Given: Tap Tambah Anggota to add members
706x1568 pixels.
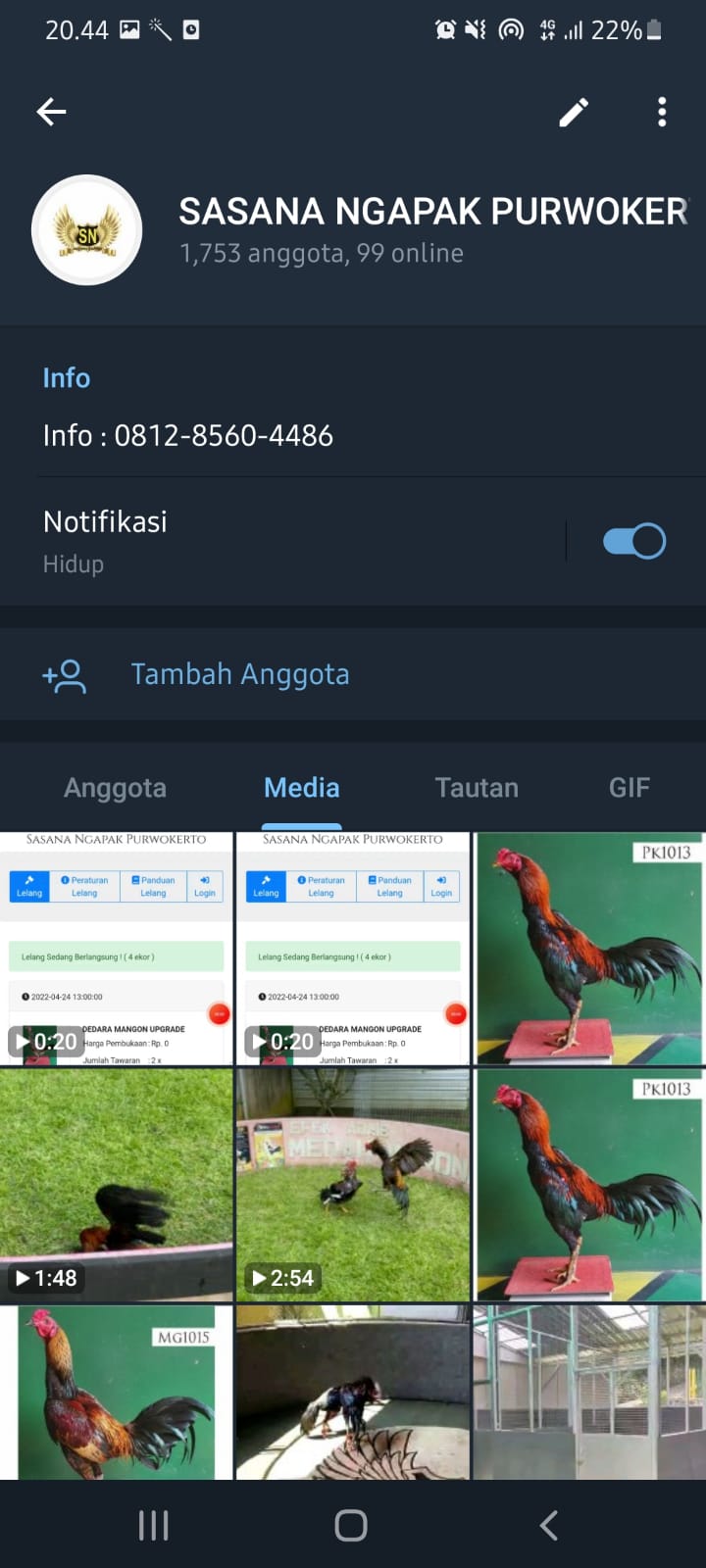Looking at the screenshot, I should tap(240, 674).
